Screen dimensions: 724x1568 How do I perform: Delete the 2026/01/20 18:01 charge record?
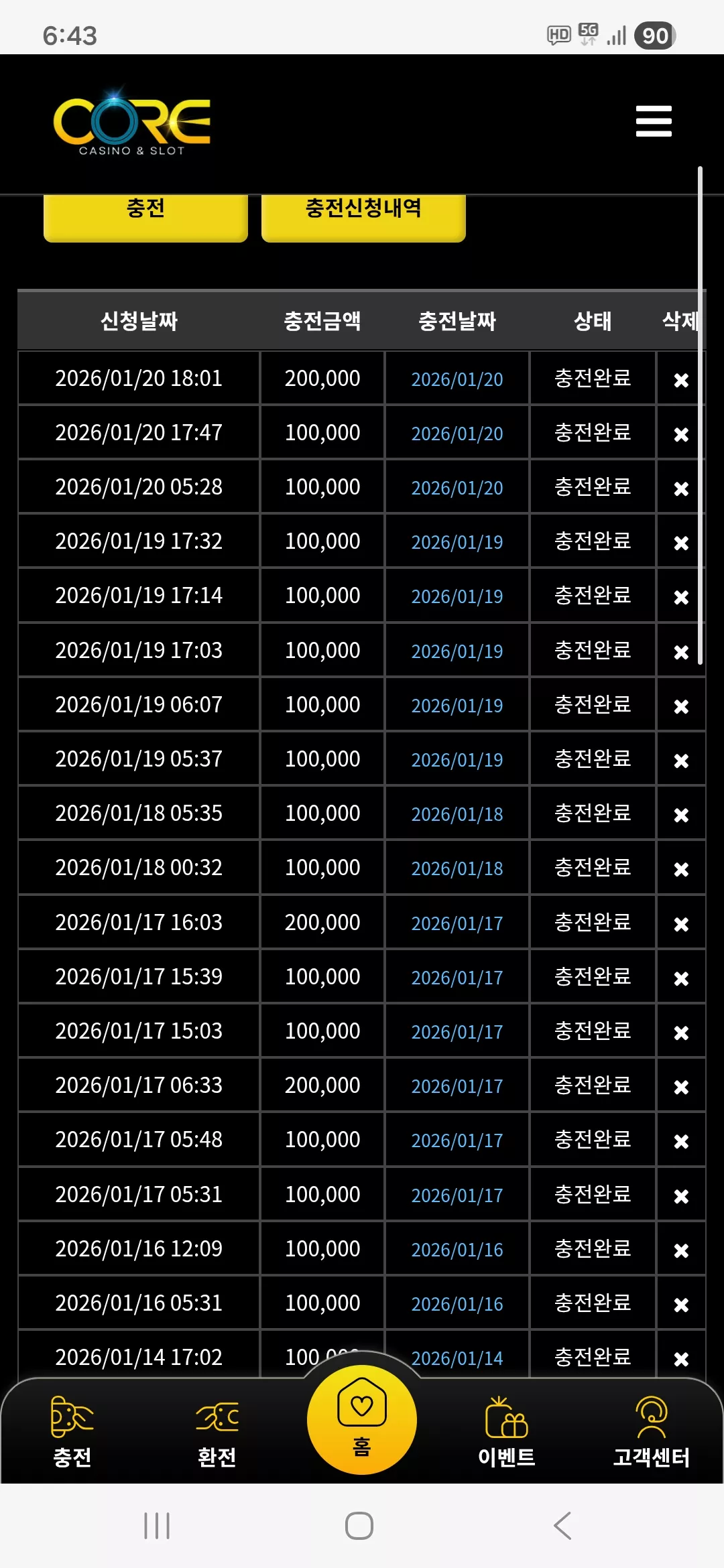[681, 380]
